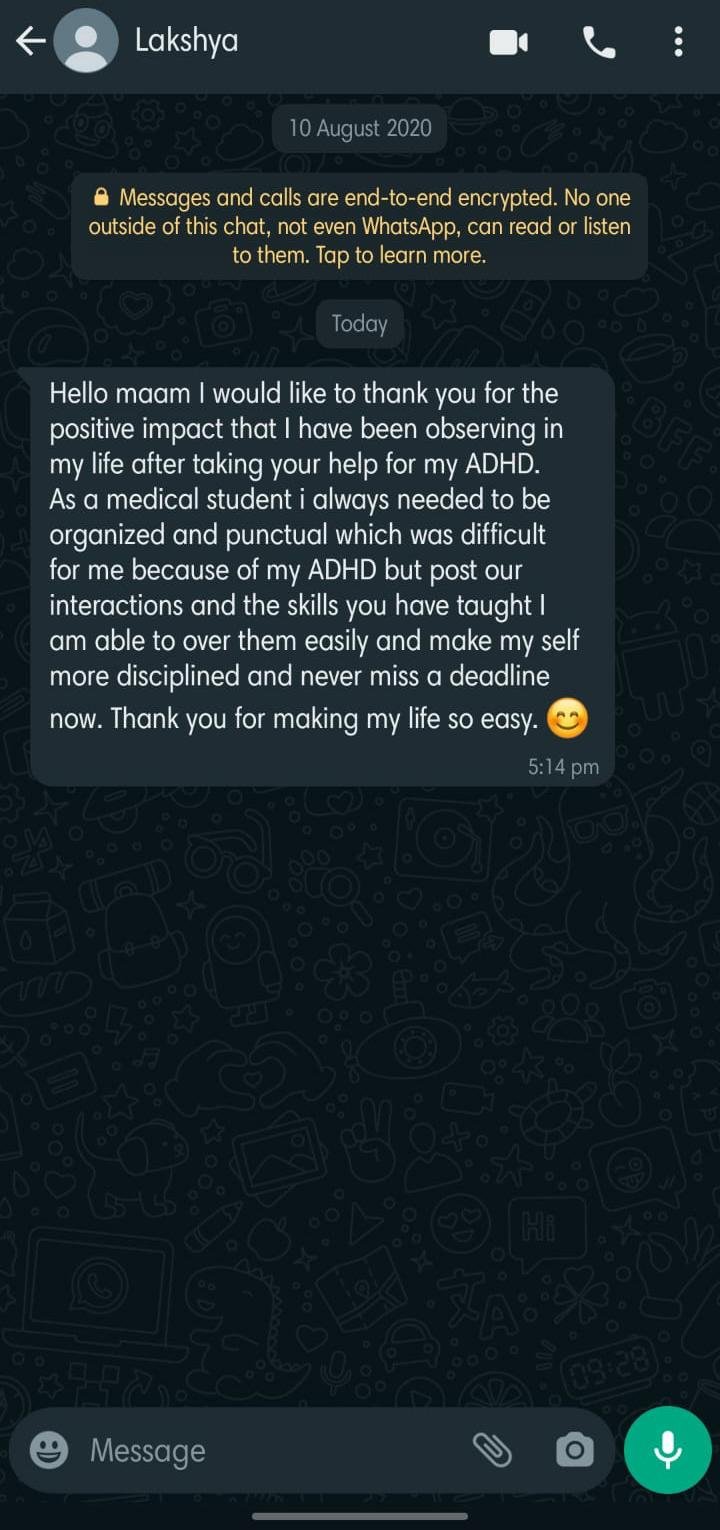Focus the Message text field
The width and height of the screenshot is (720, 1530).
point(270,1450)
